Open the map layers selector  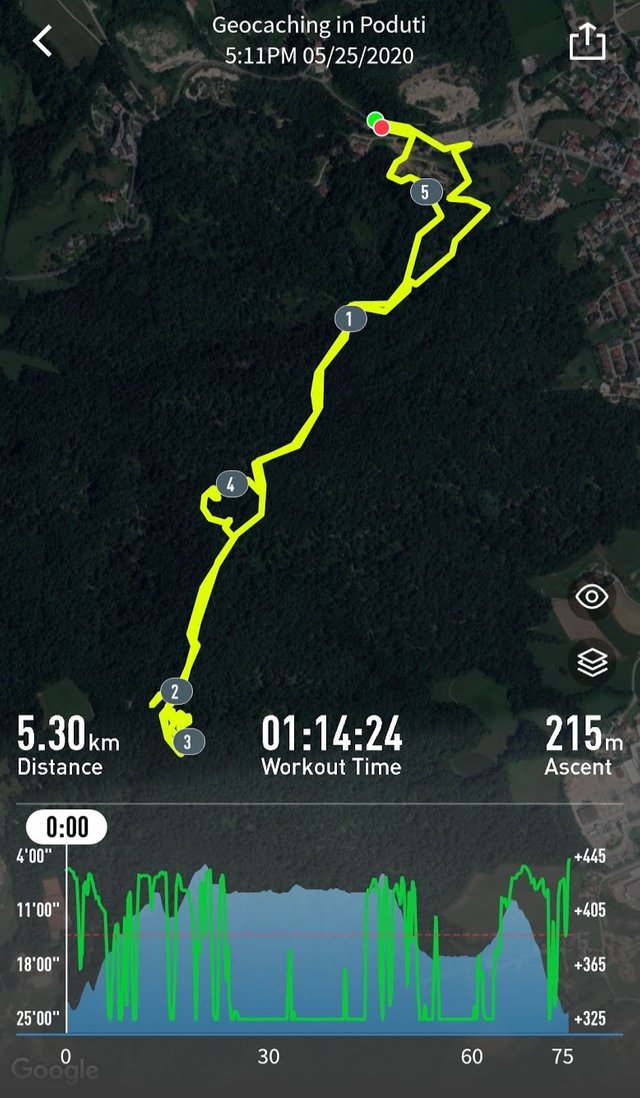point(592,662)
